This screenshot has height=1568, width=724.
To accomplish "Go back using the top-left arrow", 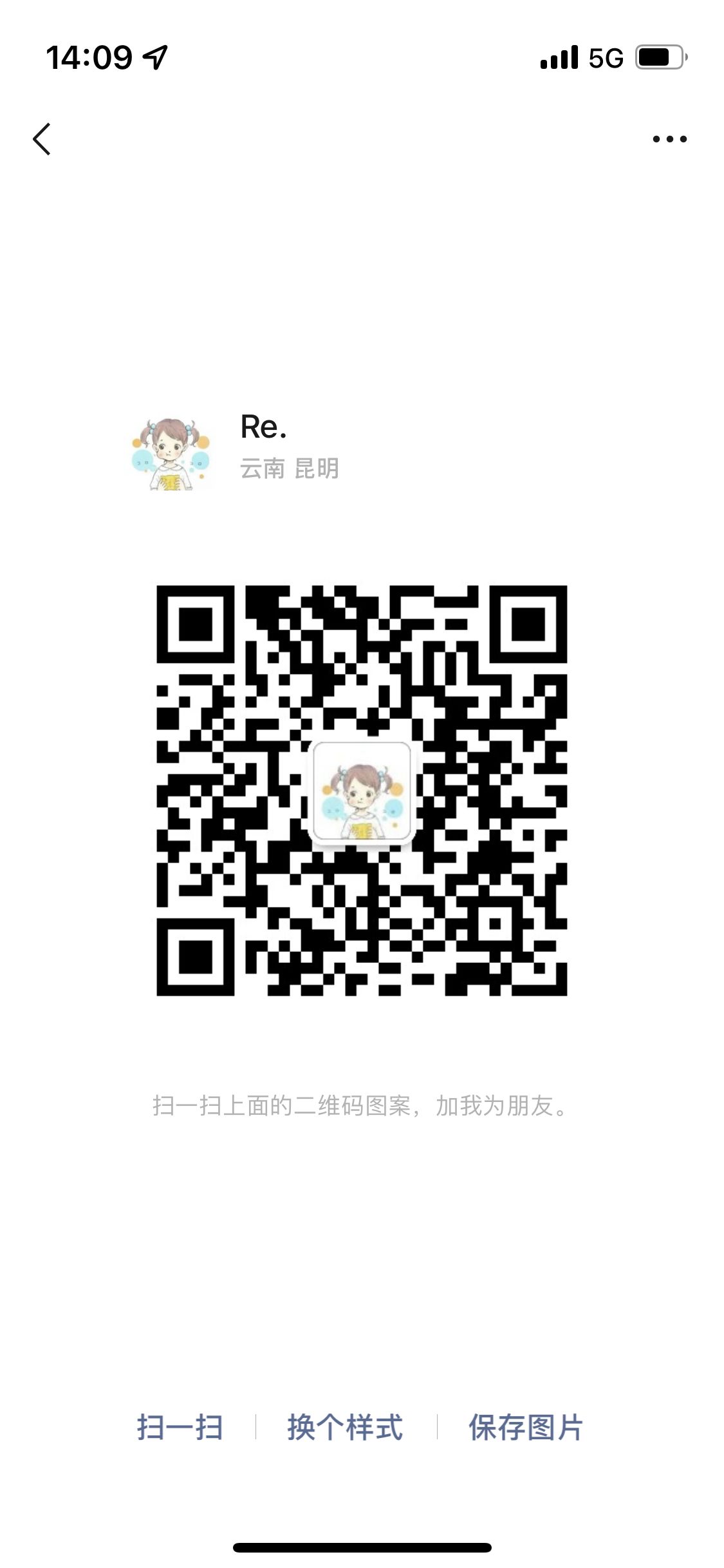I will click(42, 139).
